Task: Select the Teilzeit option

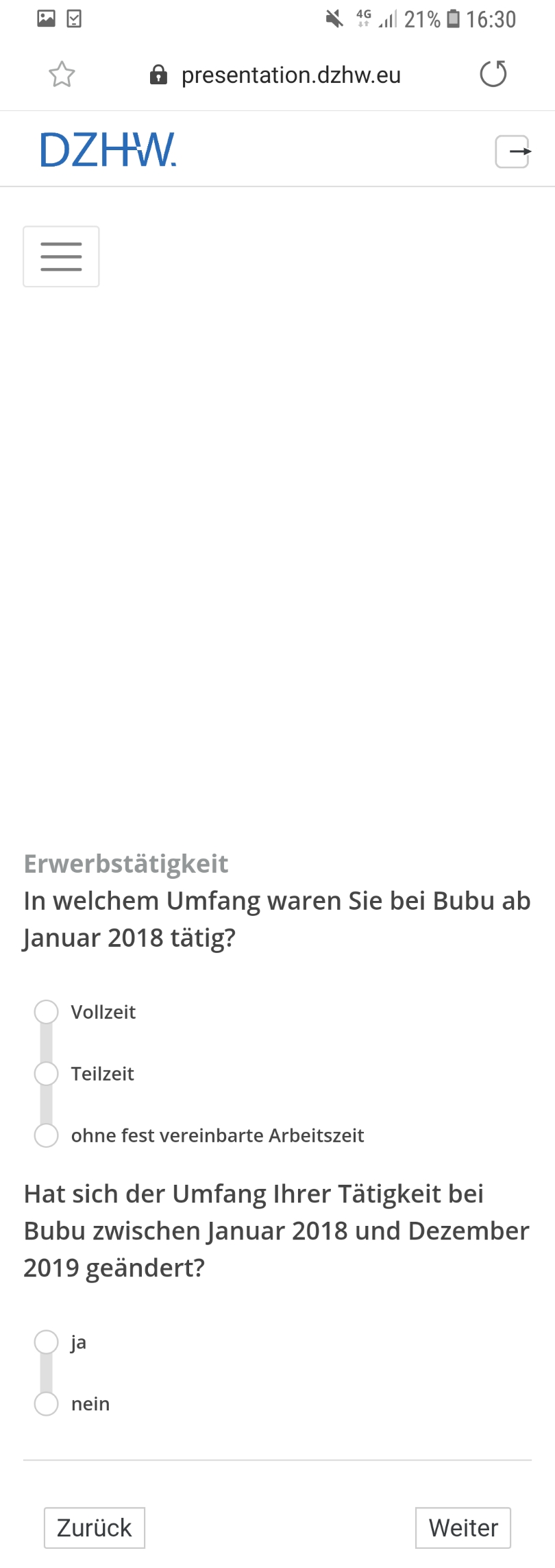Action: pos(46,1073)
